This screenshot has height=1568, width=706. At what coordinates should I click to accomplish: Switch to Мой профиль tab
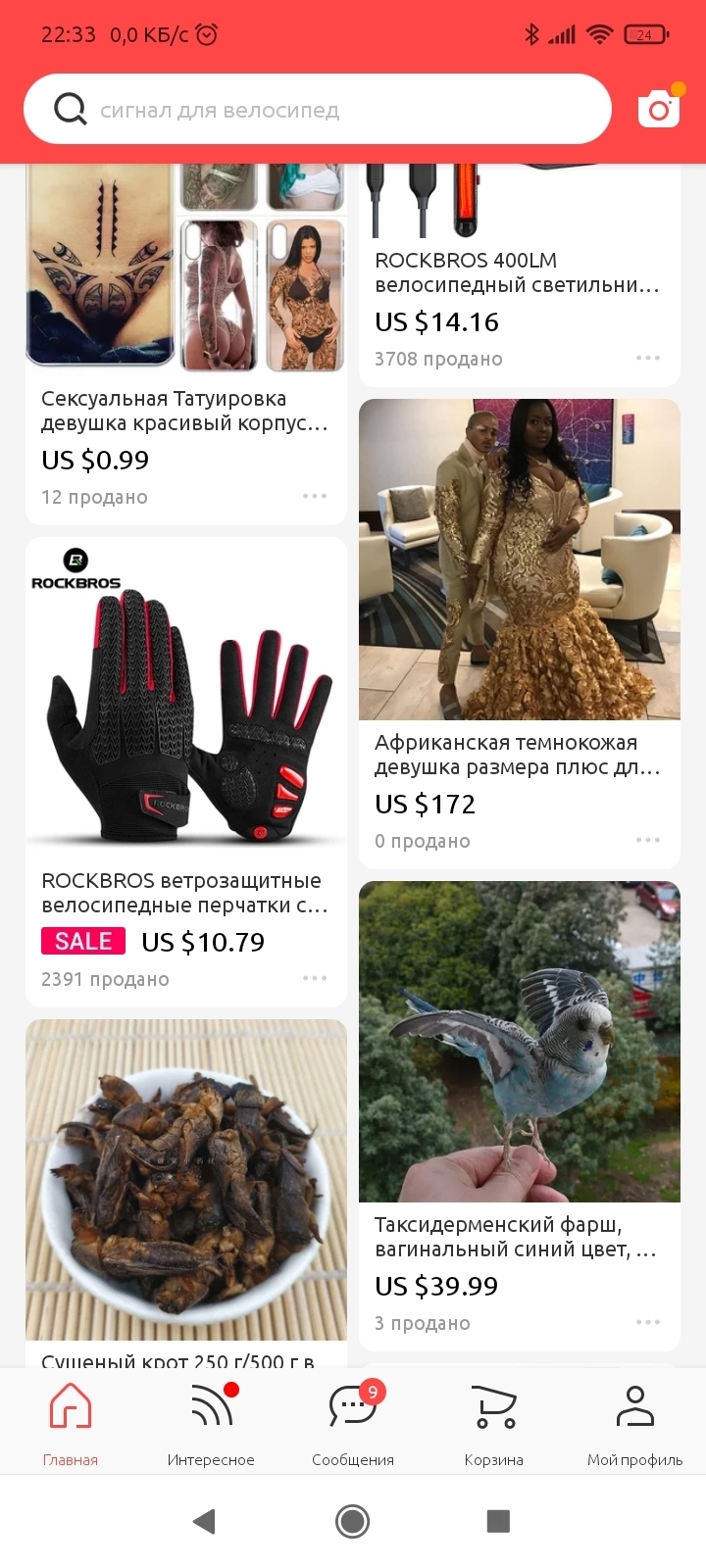click(634, 1421)
